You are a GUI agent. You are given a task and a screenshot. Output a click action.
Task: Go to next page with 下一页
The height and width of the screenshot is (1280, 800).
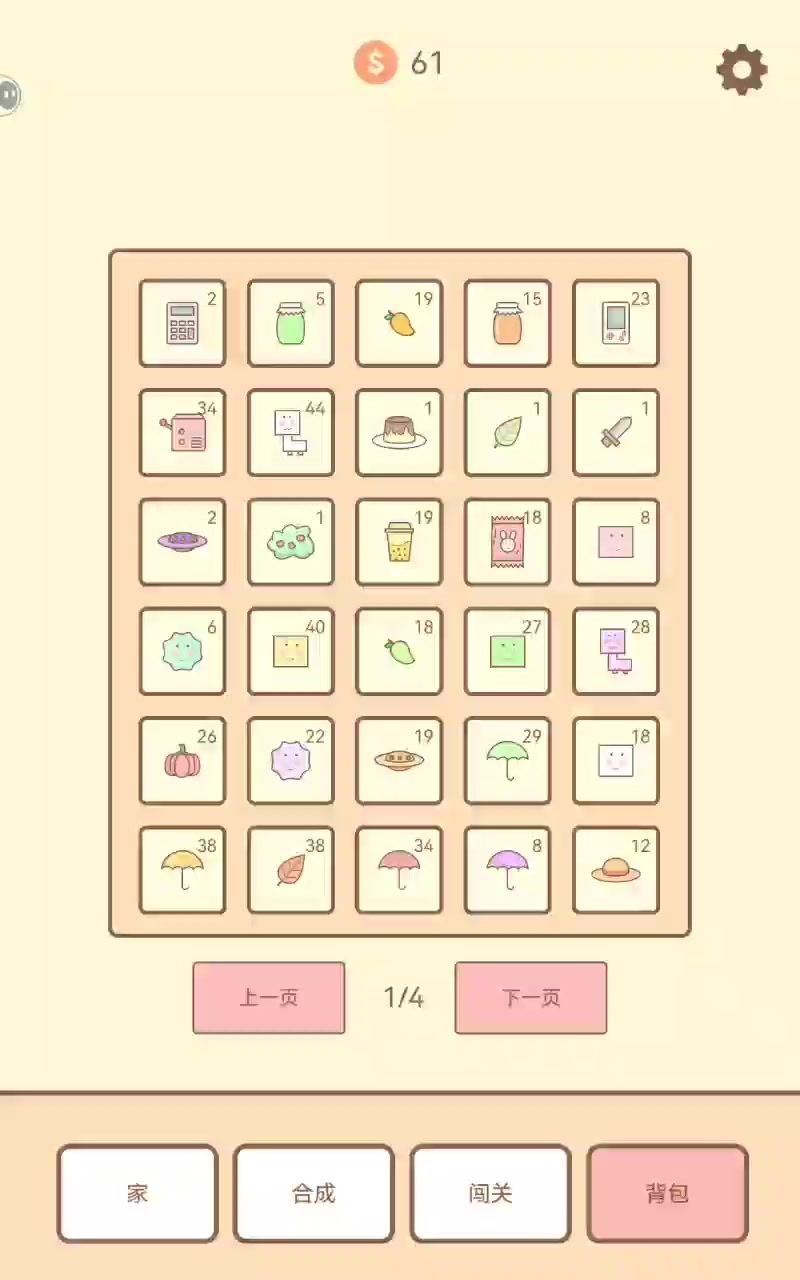pos(531,997)
